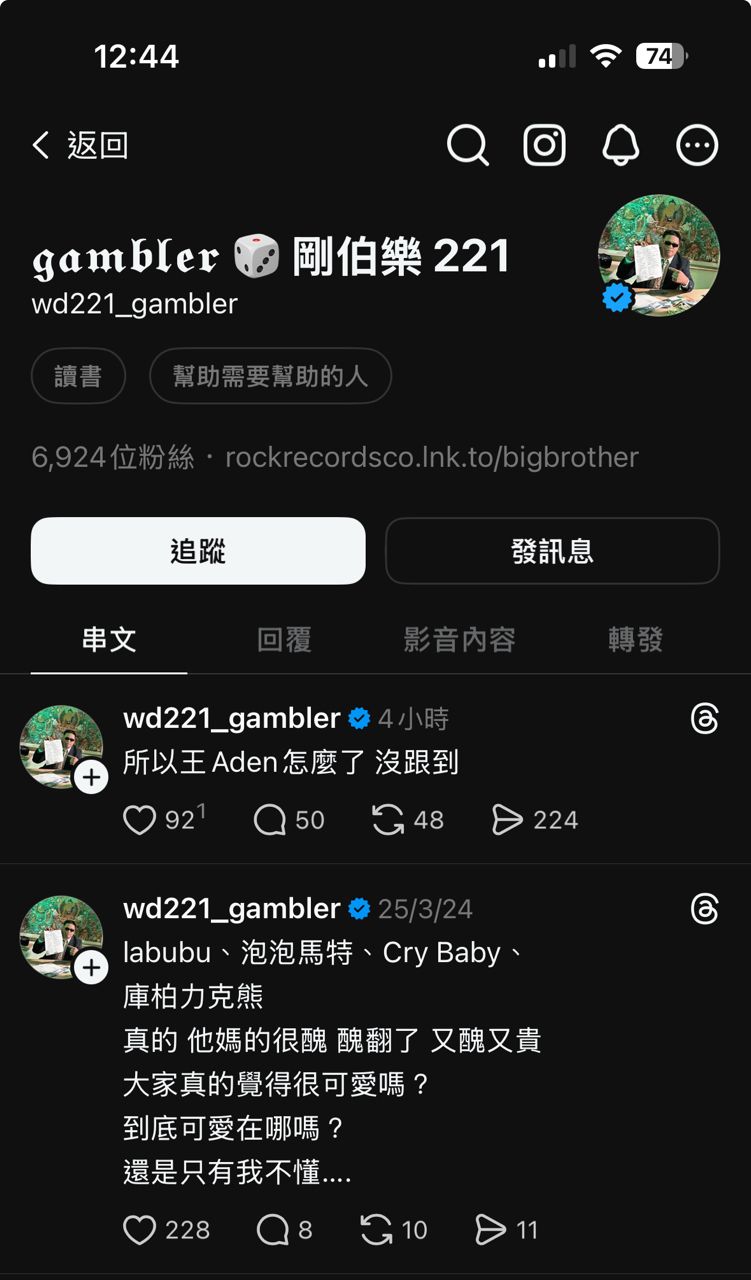Select the 幫助需要幫助的人 chip
The width and height of the screenshot is (751, 1280).
click(270, 376)
